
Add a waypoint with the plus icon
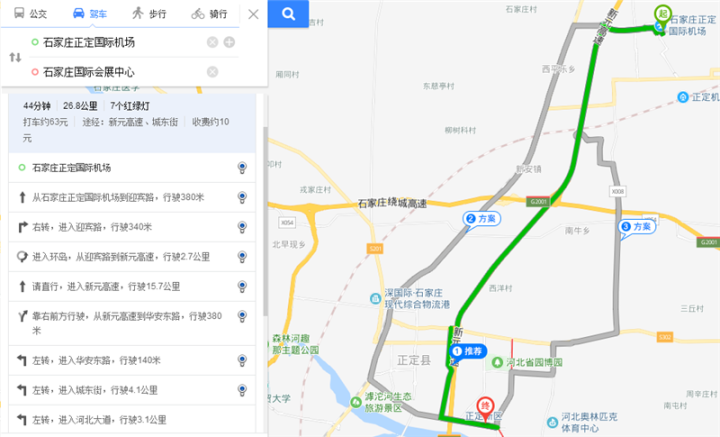[229, 42]
